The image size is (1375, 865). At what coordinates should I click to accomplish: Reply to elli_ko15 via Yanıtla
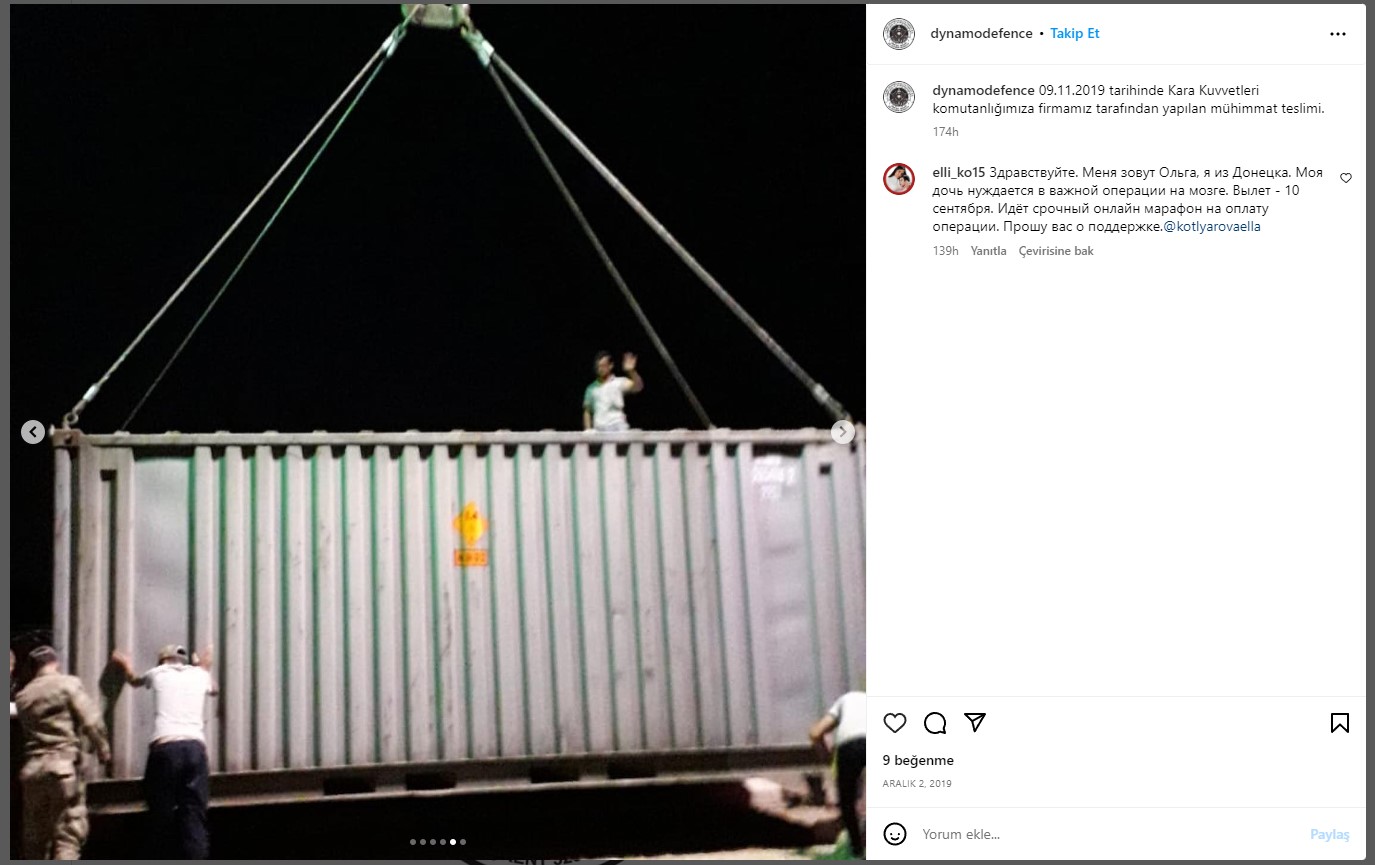pyautogui.click(x=988, y=251)
